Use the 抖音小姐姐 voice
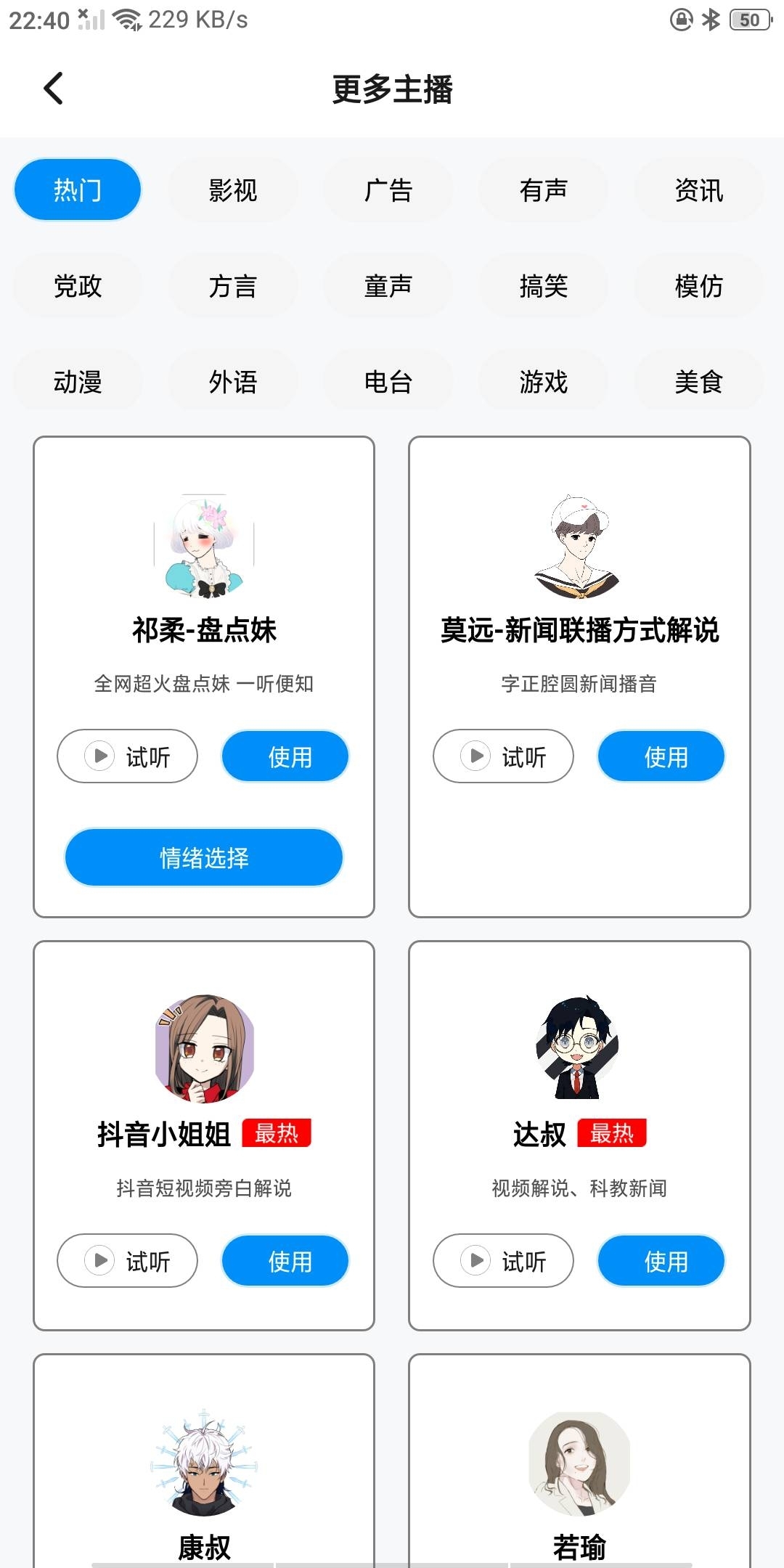Viewport: 784px width, 1568px height. 285,1261
